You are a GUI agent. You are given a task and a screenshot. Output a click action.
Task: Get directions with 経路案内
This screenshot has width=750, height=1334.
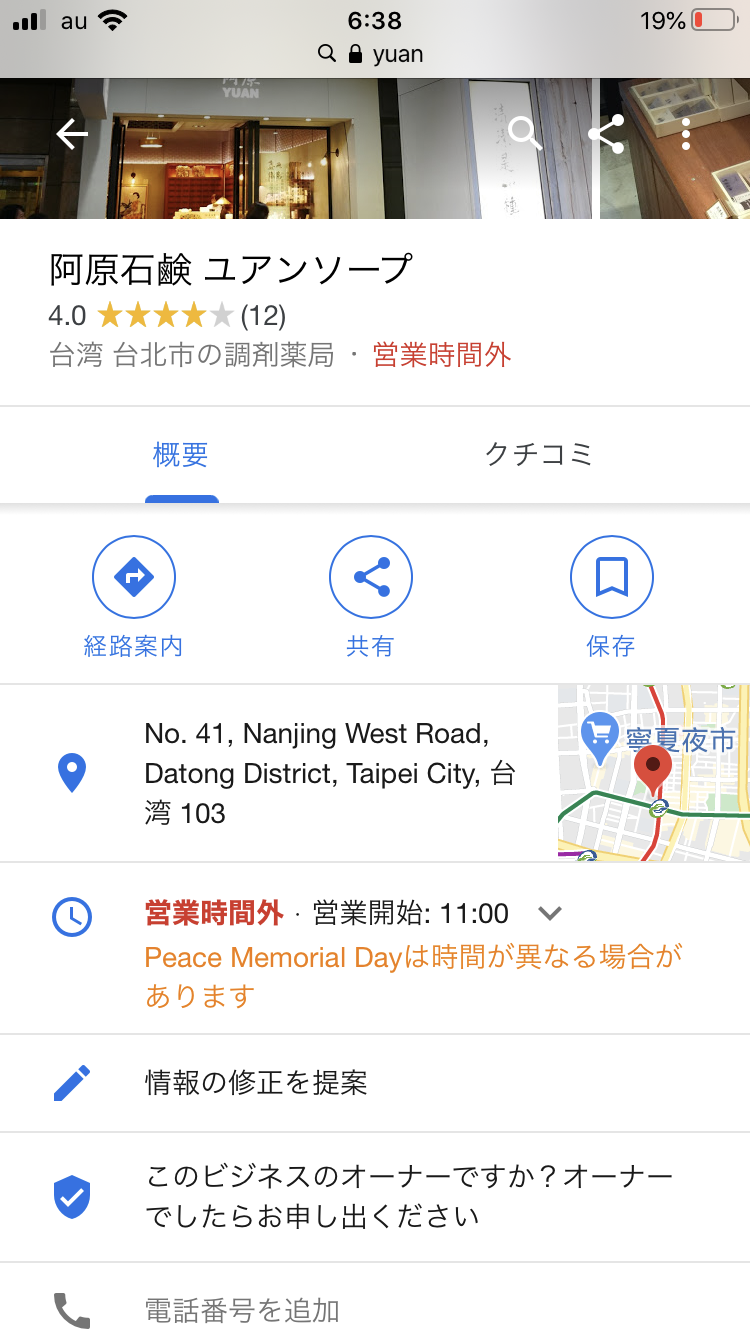tap(133, 597)
